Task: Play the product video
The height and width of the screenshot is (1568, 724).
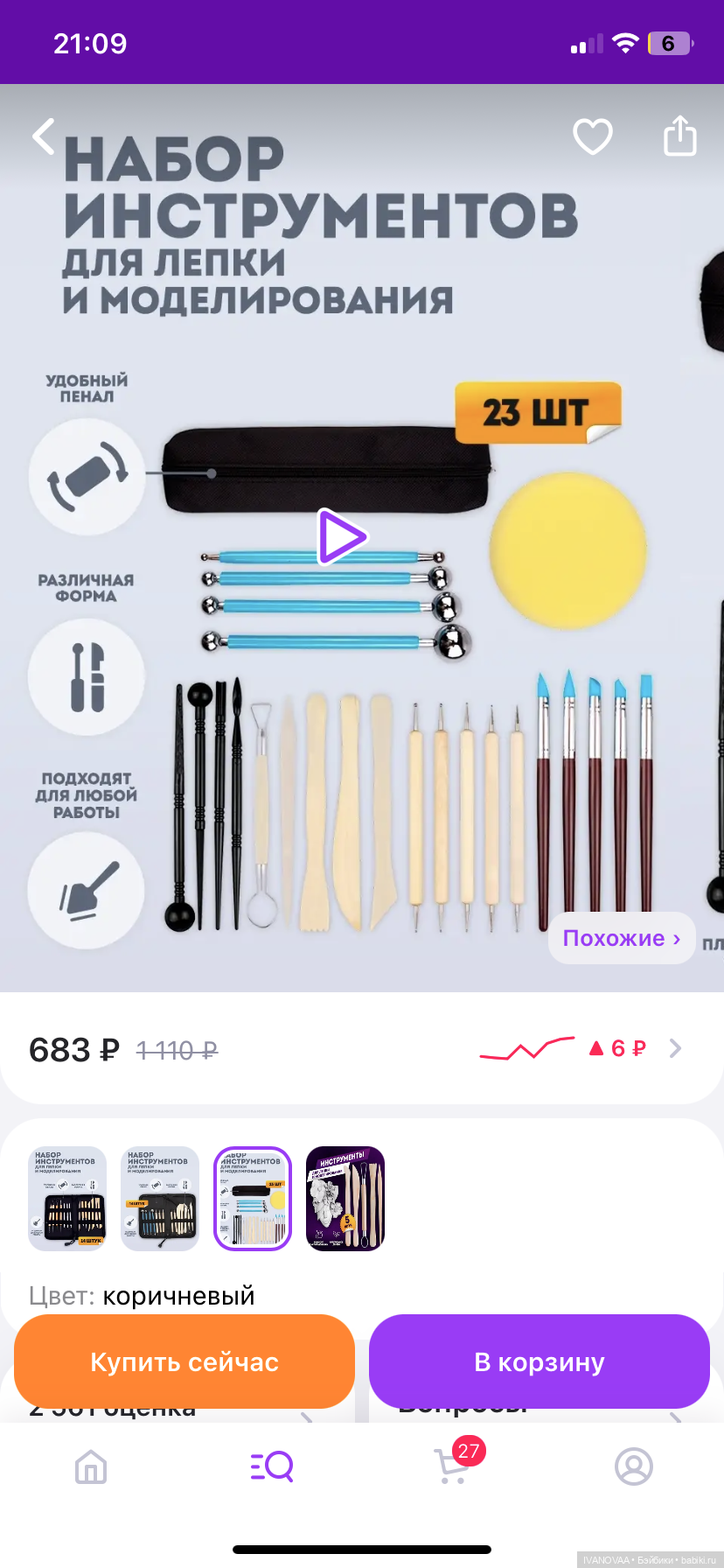Action: coord(341,536)
